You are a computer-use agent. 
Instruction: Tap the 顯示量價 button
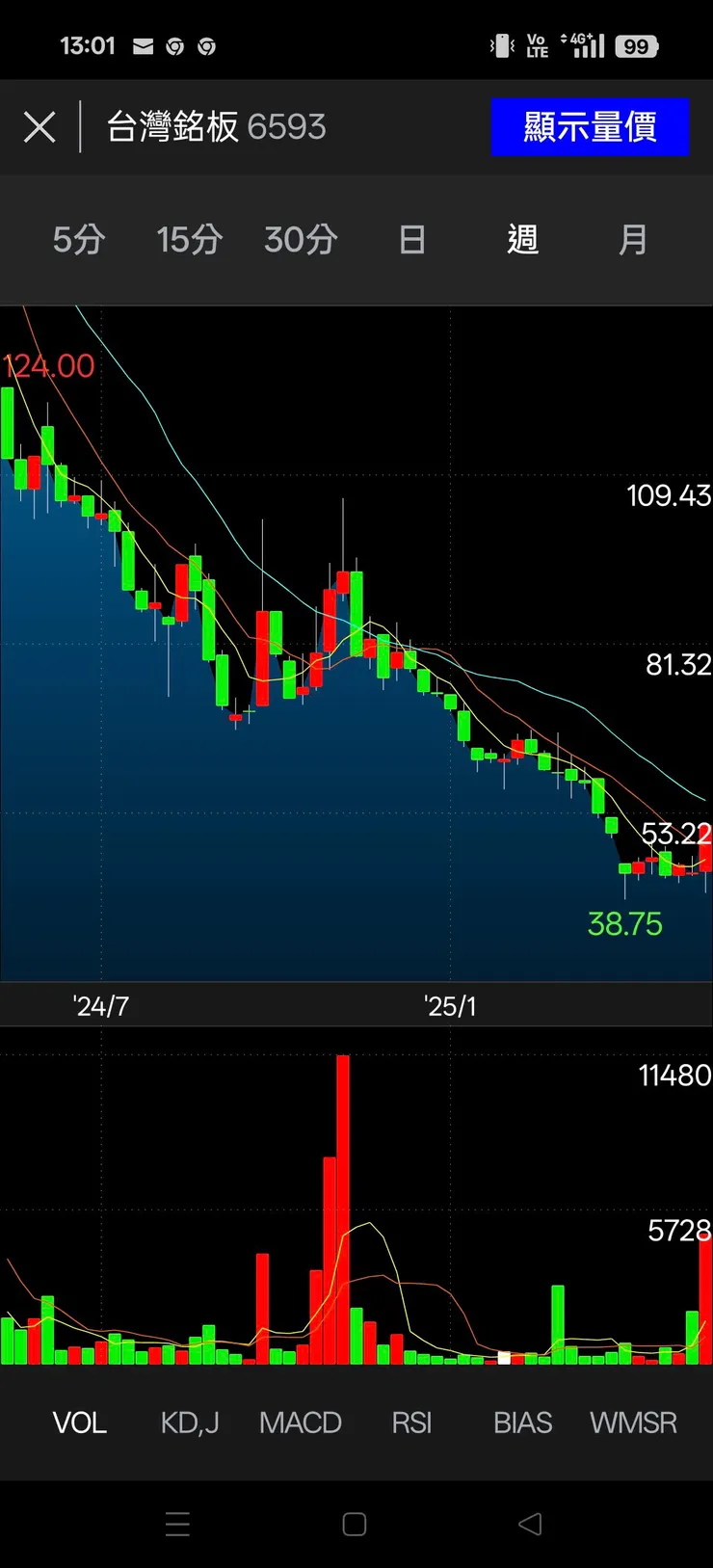(590, 127)
